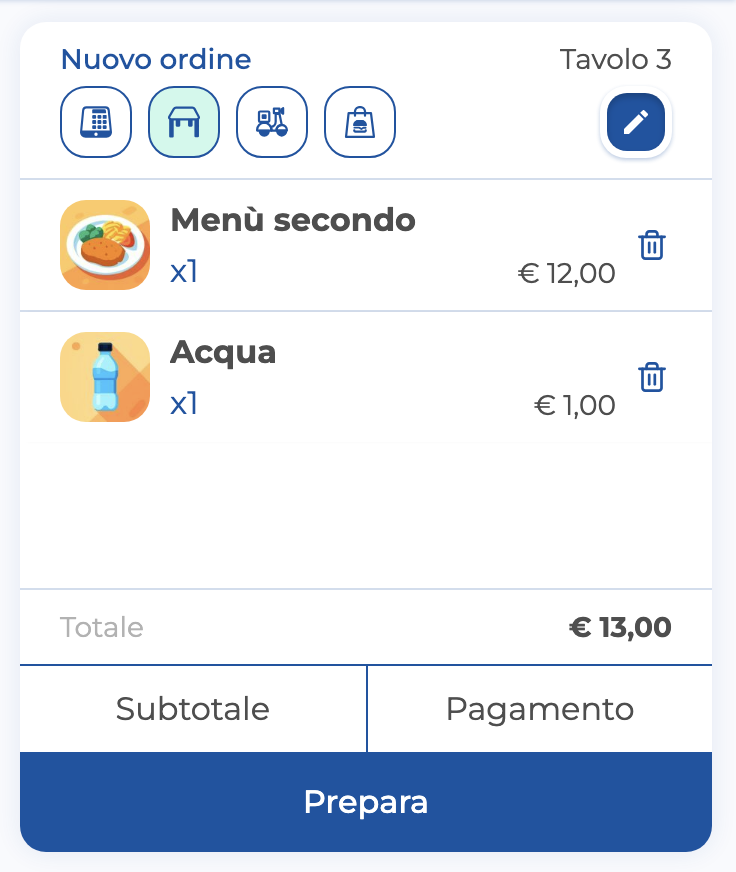
Task: Switch to delivery scooter order type
Action: click(x=272, y=123)
